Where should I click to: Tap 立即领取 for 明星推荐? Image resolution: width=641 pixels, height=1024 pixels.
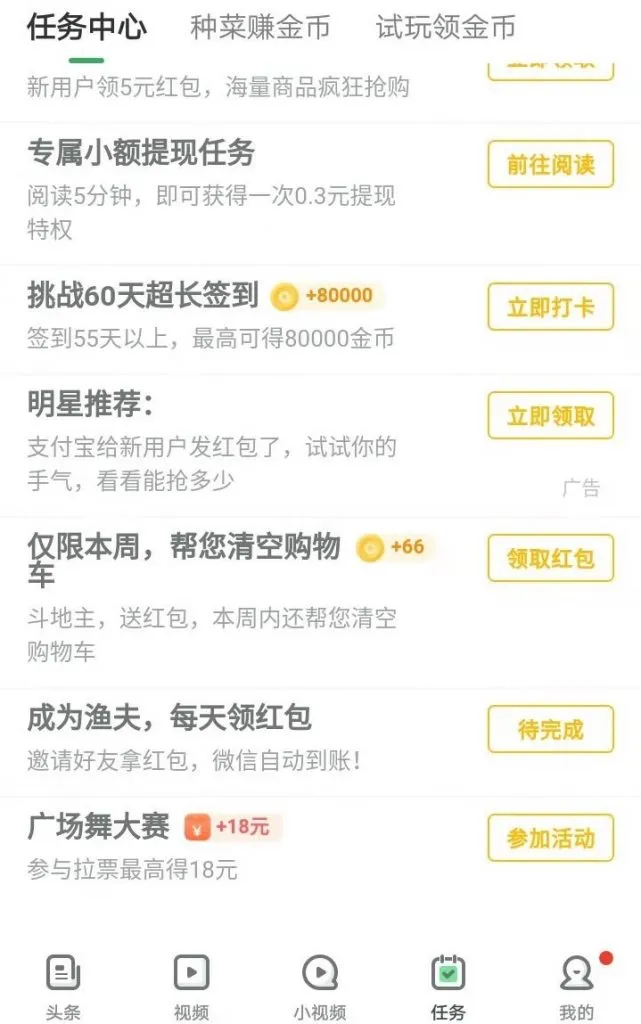pyautogui.click(x=550, y=415)
